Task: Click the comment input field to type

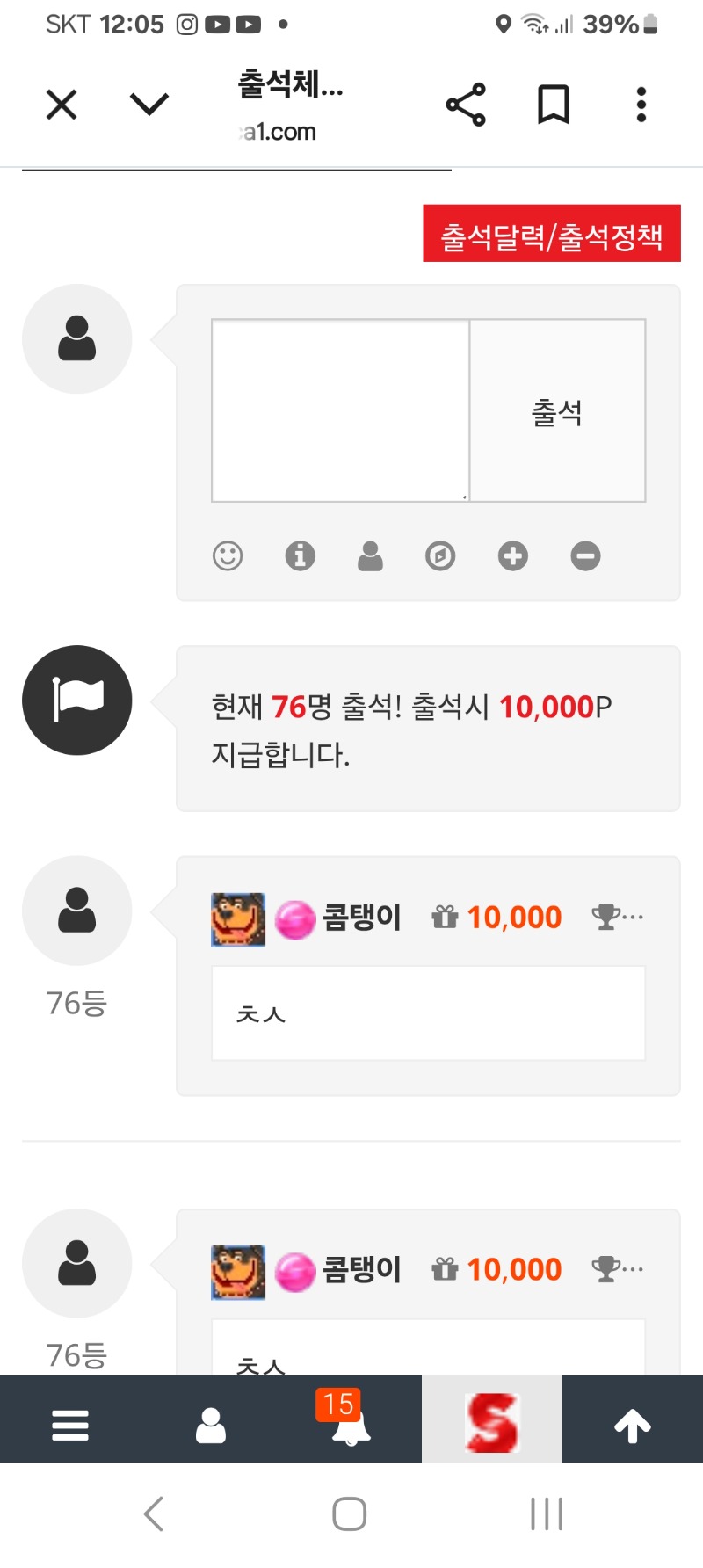Action: (x=339, y=410)
